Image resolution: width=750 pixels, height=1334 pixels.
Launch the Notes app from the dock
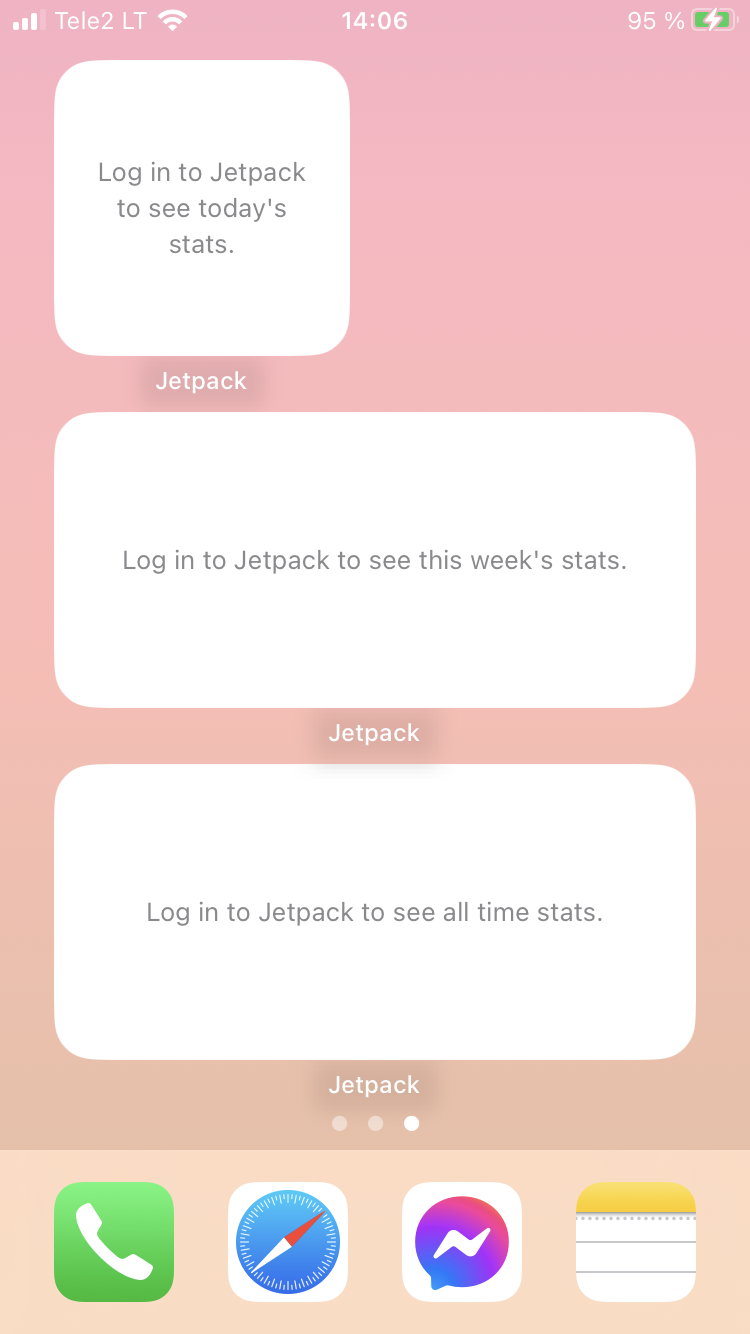[x=636, y=1242]
